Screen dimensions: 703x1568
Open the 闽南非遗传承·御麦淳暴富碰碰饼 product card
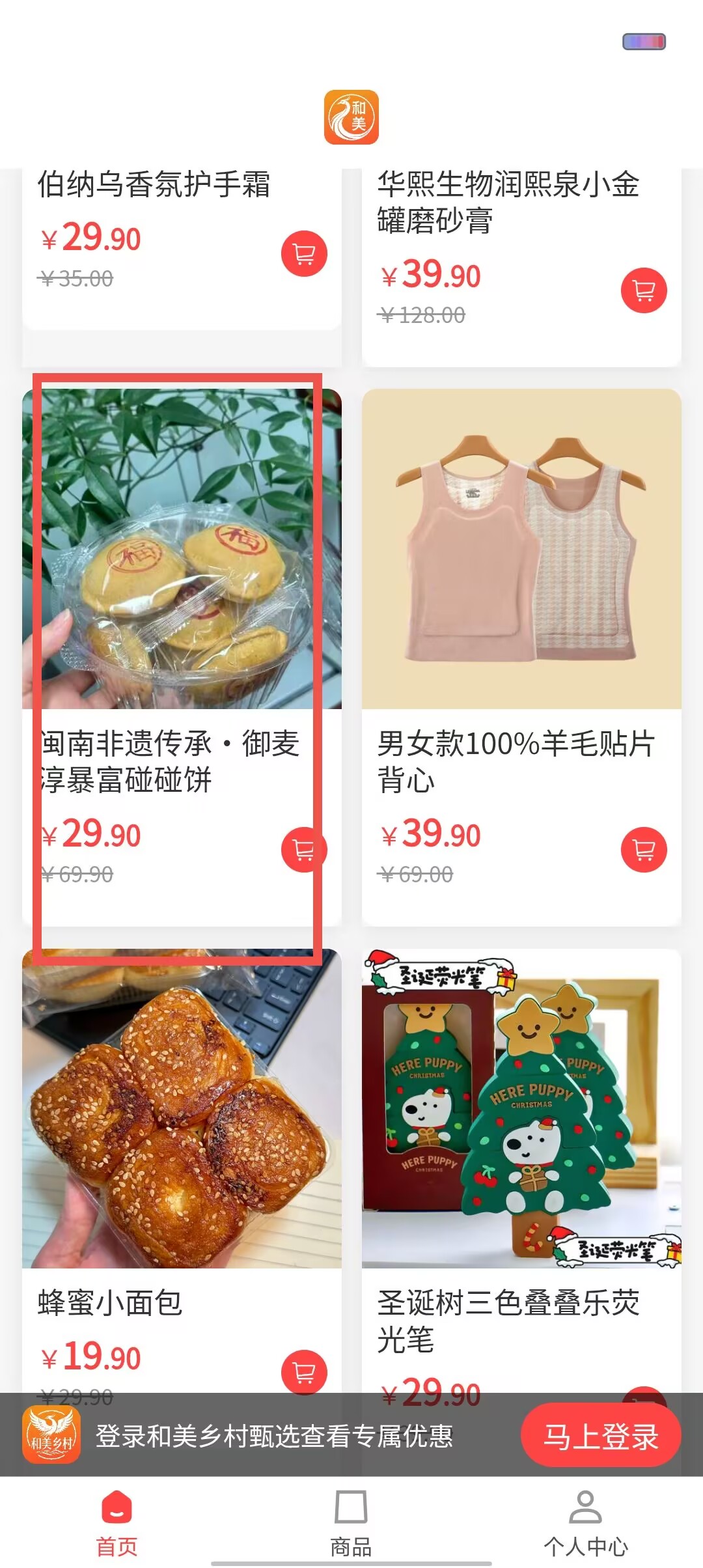point(182,657)
